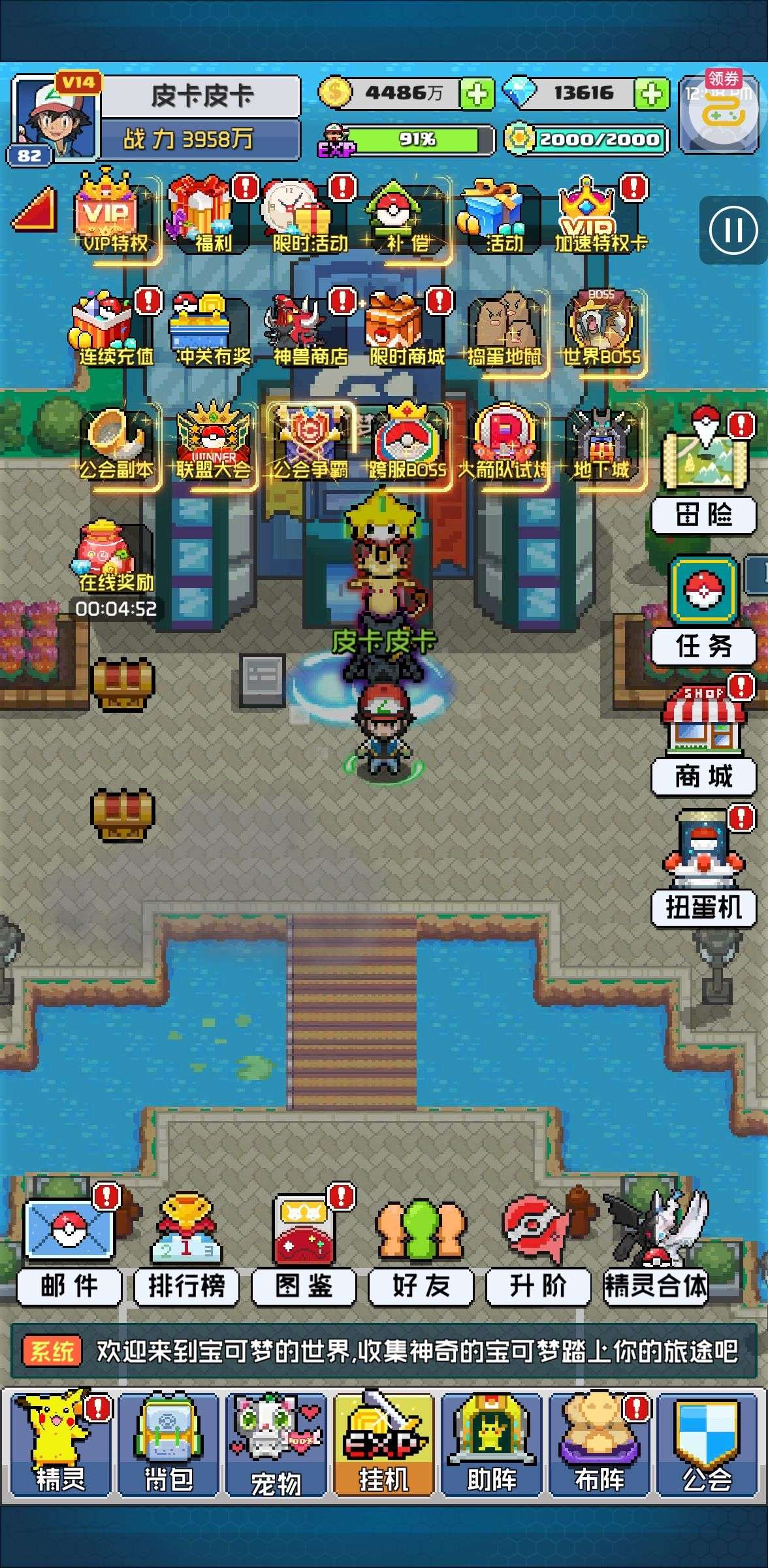Add coins with the gold plus button
768x1568 pixels.
tap(477, 94)
